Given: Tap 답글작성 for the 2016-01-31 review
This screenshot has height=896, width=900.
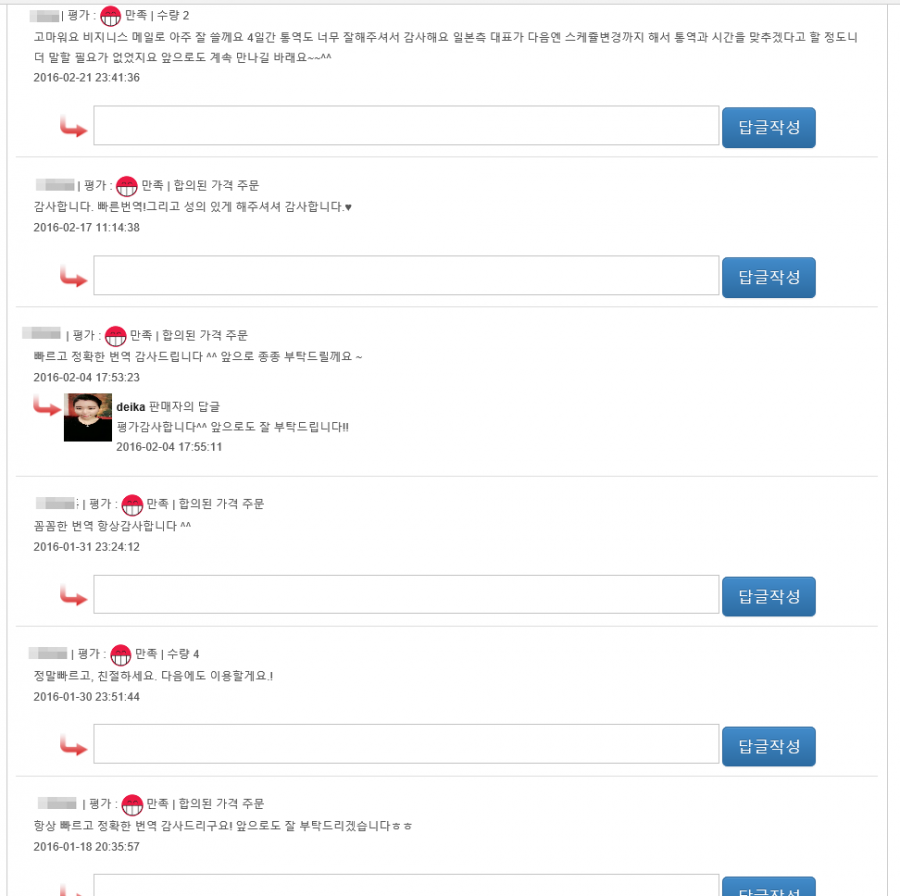Looking at the screenshot, I should (768, 597).
